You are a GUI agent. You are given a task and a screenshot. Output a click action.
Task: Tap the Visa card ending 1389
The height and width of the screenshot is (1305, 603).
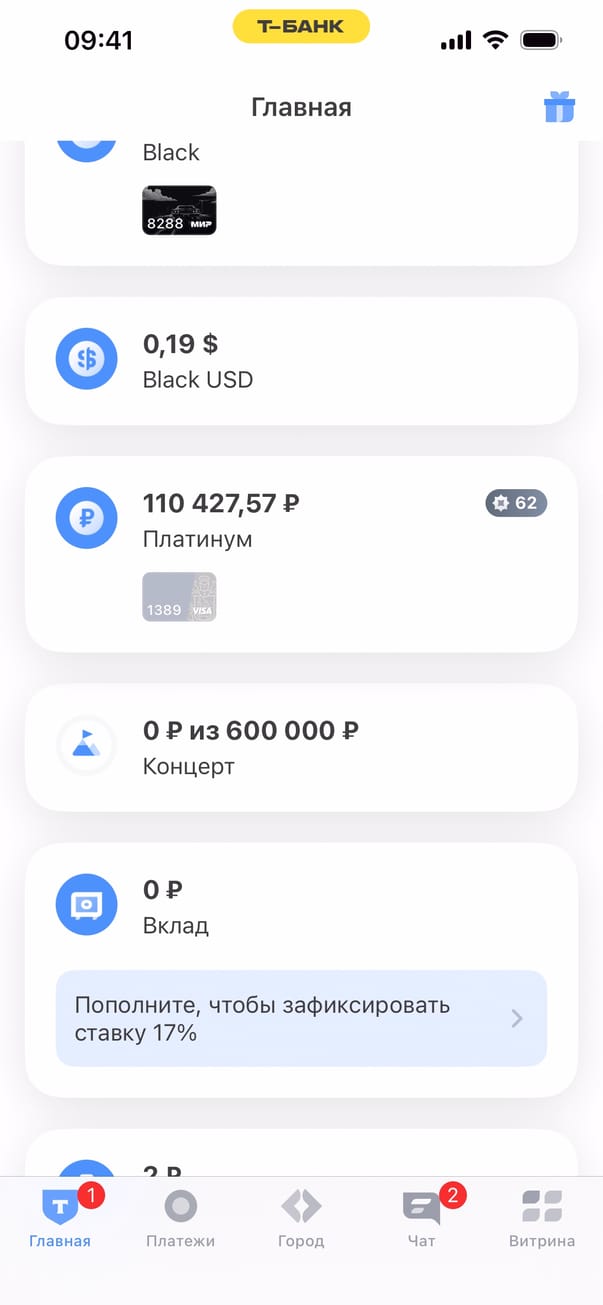(x=179, y=597)
